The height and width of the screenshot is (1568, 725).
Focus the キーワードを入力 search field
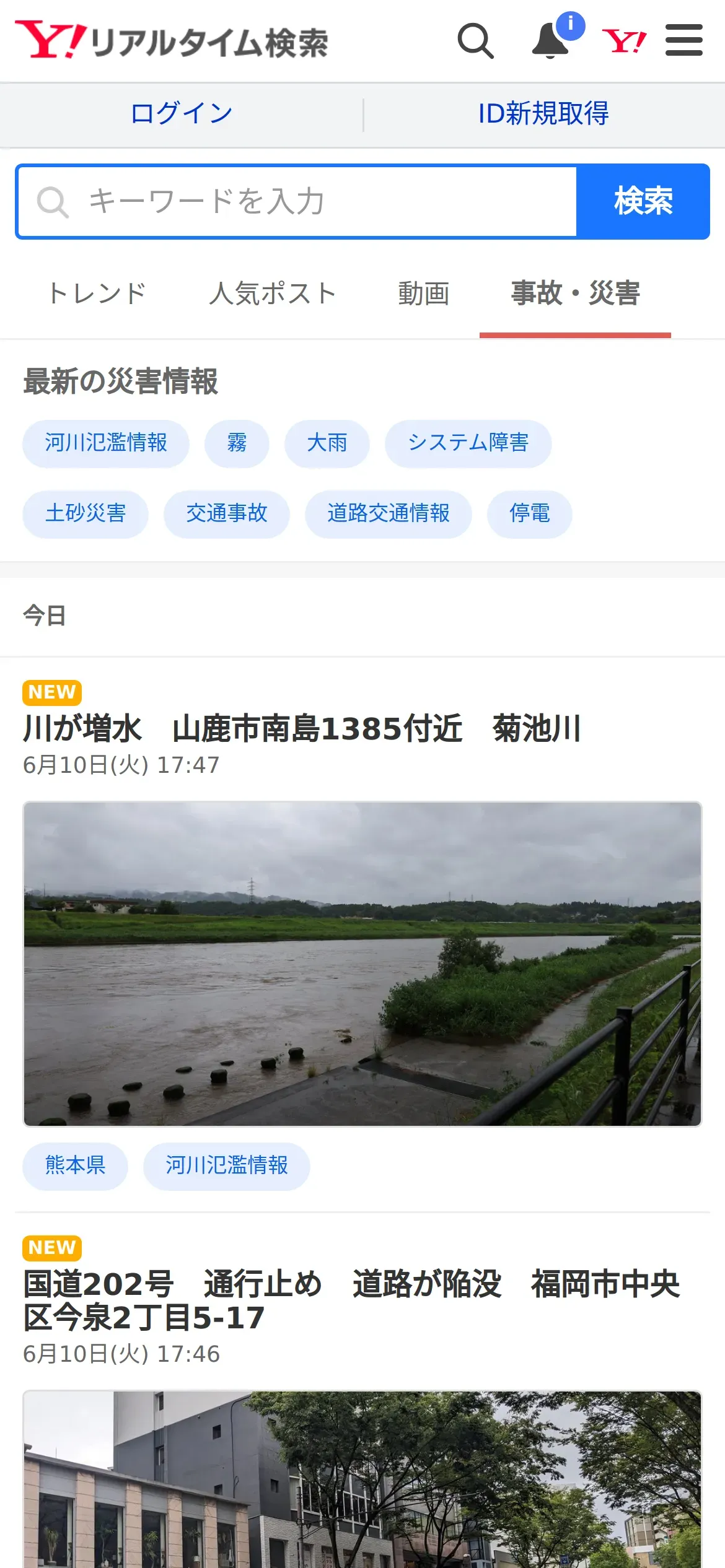click(x=297, y=202)
